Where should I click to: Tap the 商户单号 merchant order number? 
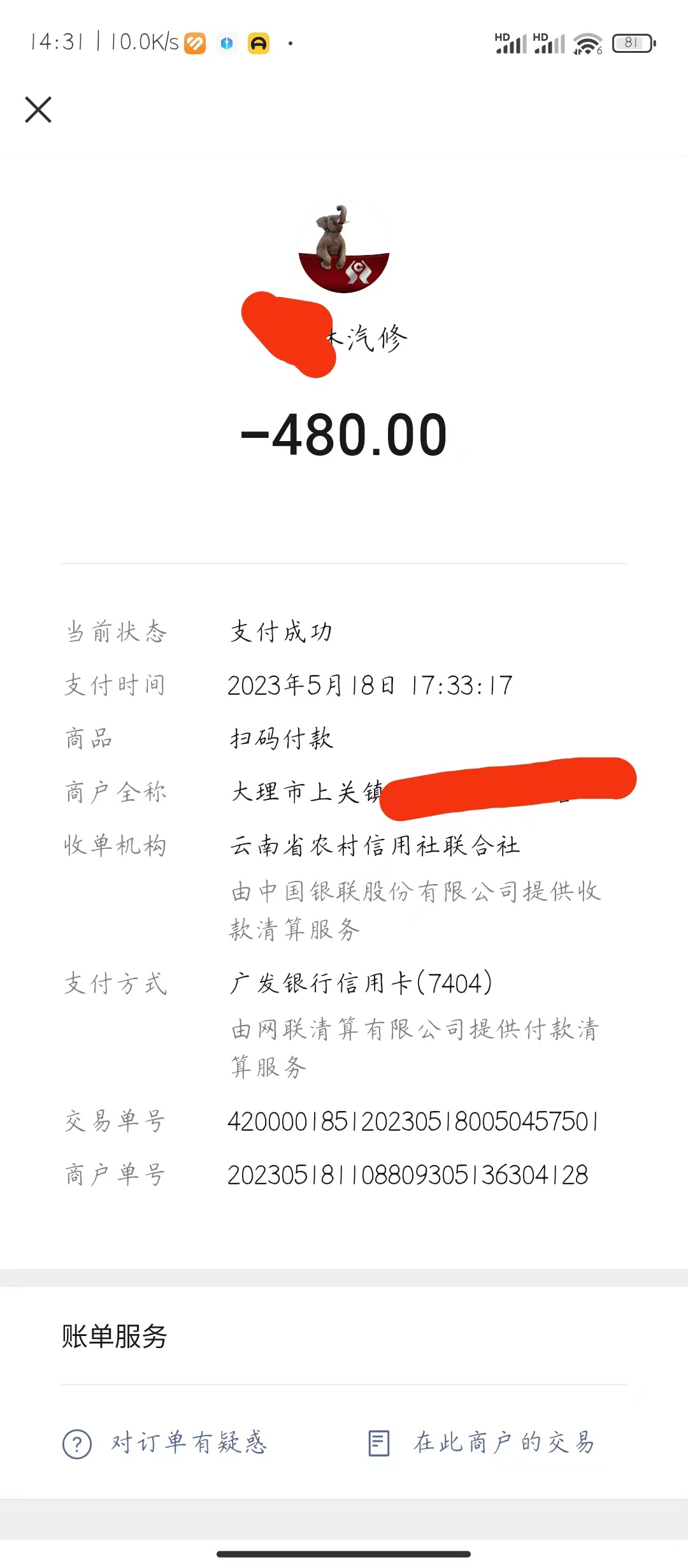point(408,1175)
